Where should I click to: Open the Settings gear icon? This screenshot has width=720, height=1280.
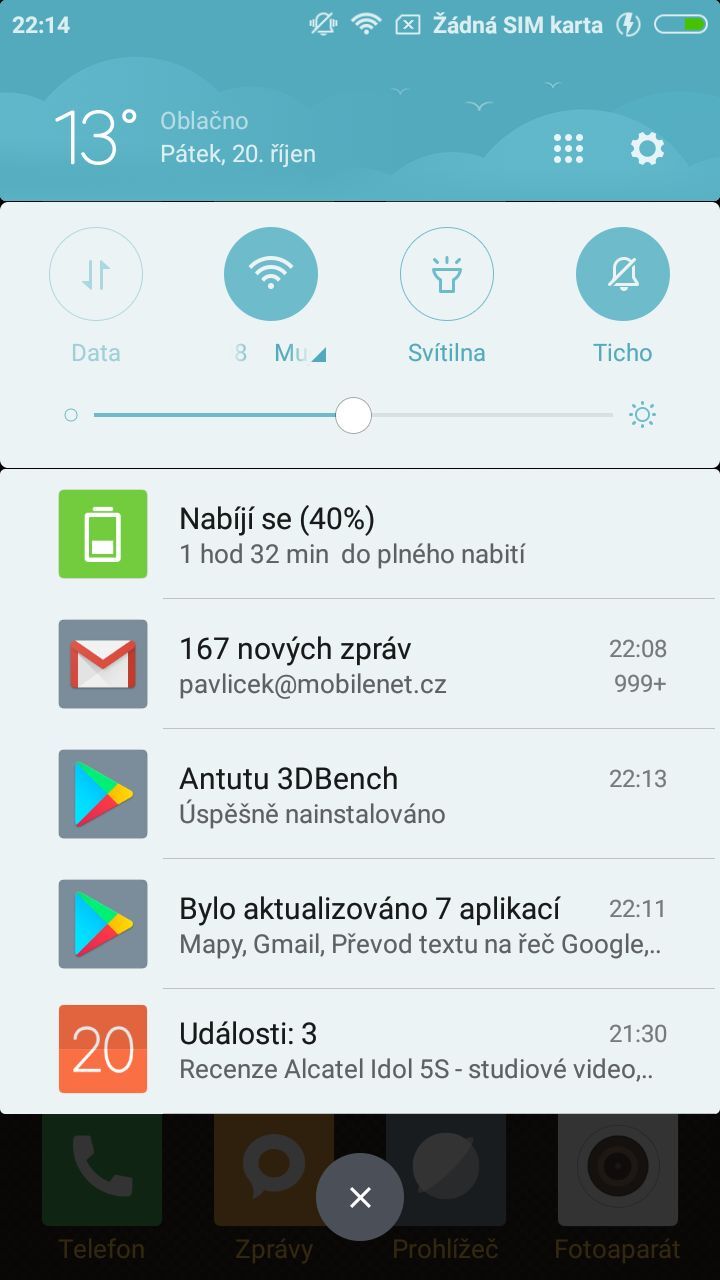[x=646, y=148]
